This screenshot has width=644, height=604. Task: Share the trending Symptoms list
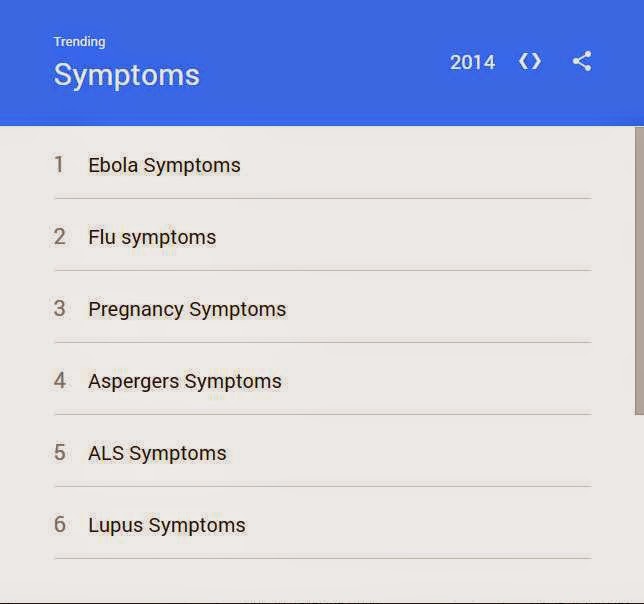pyautogui.click(x=582, y=62)
